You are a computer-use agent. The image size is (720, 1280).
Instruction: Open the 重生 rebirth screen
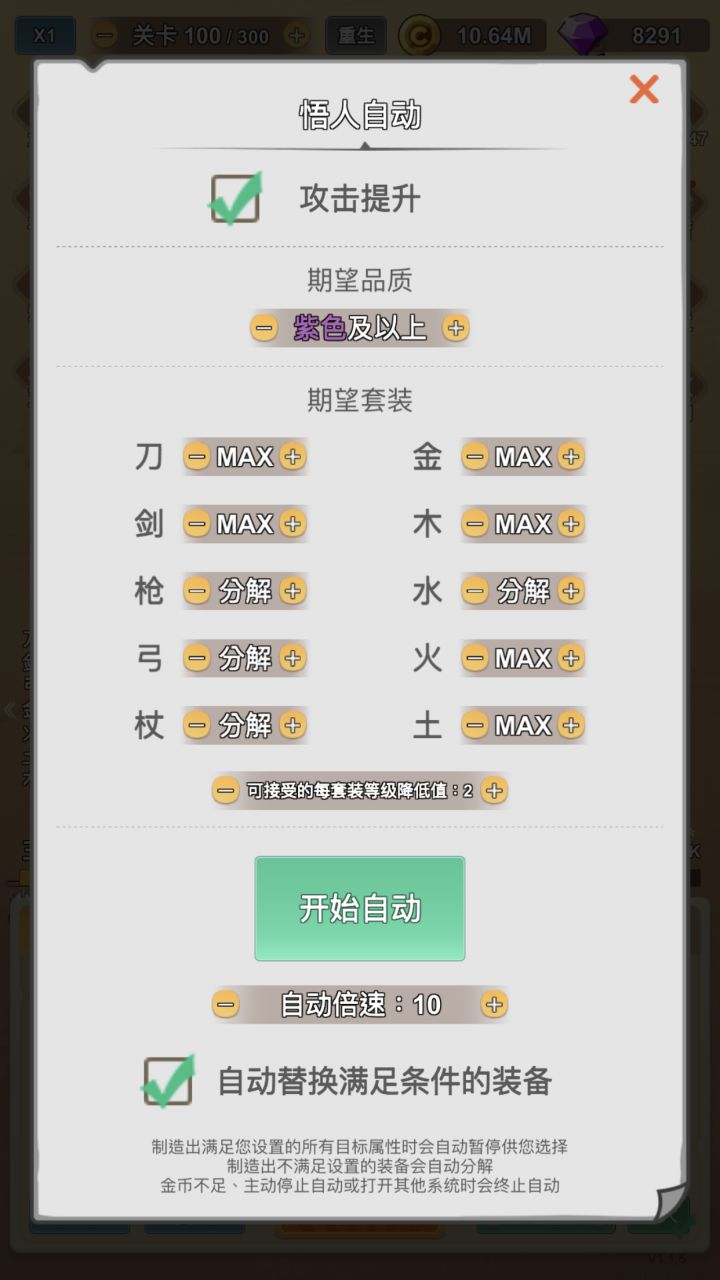[355, 35]
